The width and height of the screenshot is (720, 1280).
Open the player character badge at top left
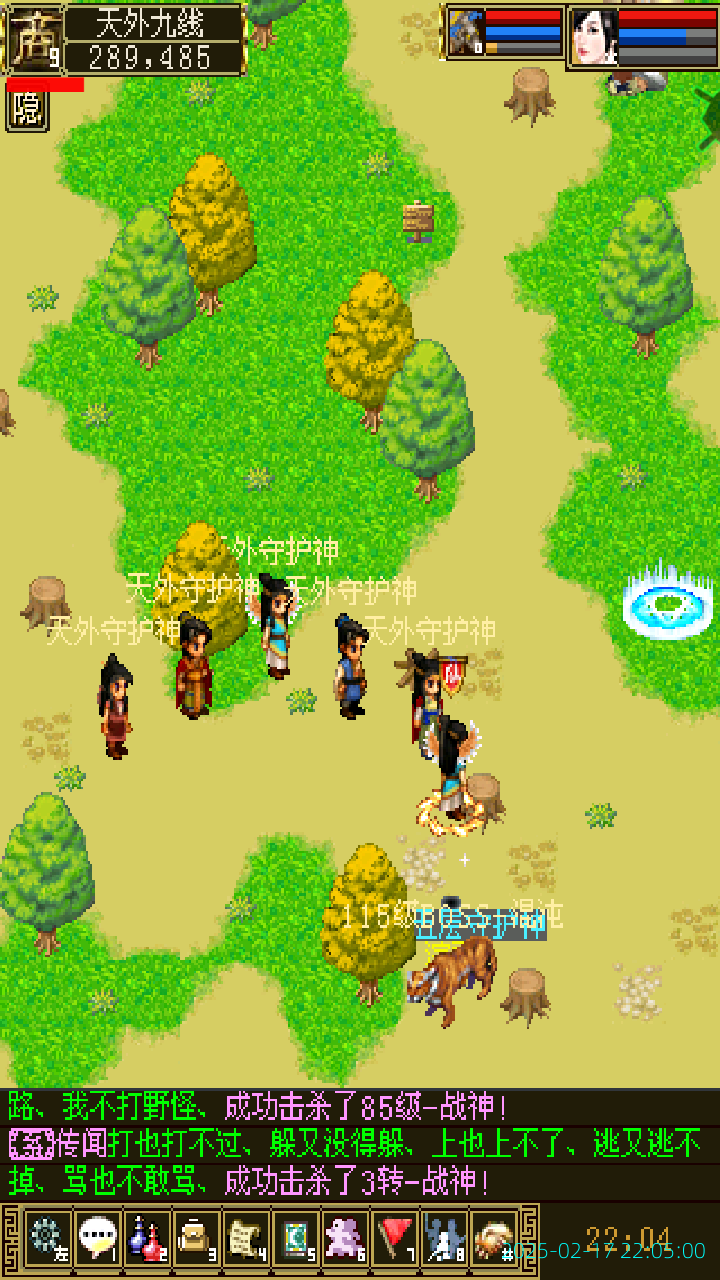pyautogui.click(x=33, y=40)
